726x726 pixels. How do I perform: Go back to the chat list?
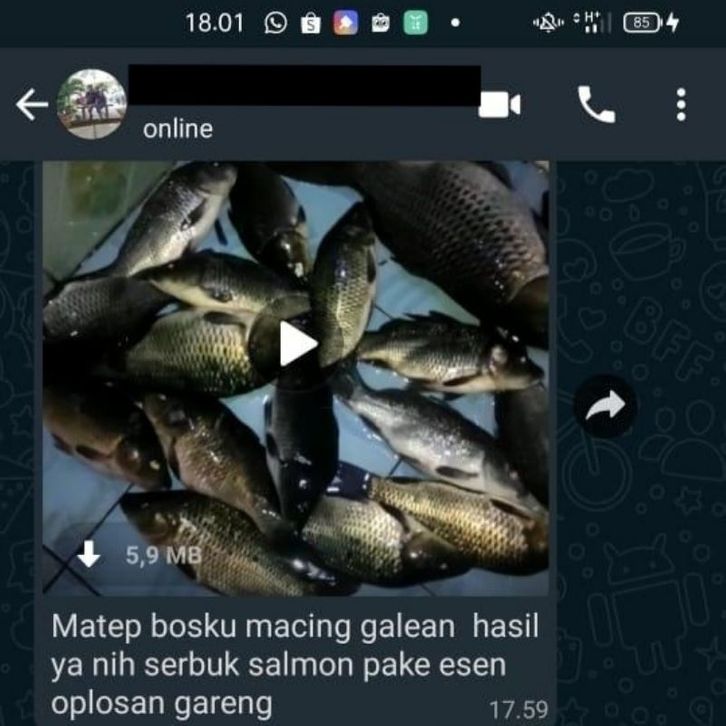click(31, 105)
